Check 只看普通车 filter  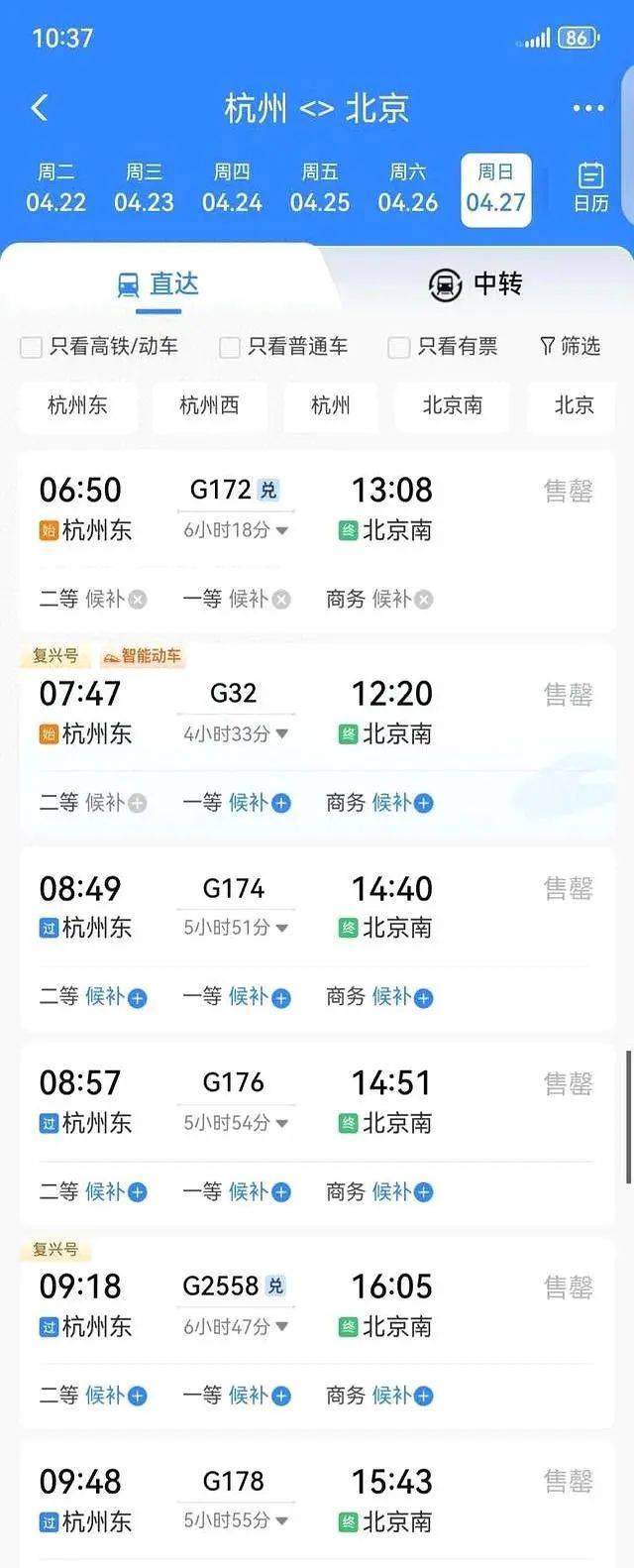(230, 347)
